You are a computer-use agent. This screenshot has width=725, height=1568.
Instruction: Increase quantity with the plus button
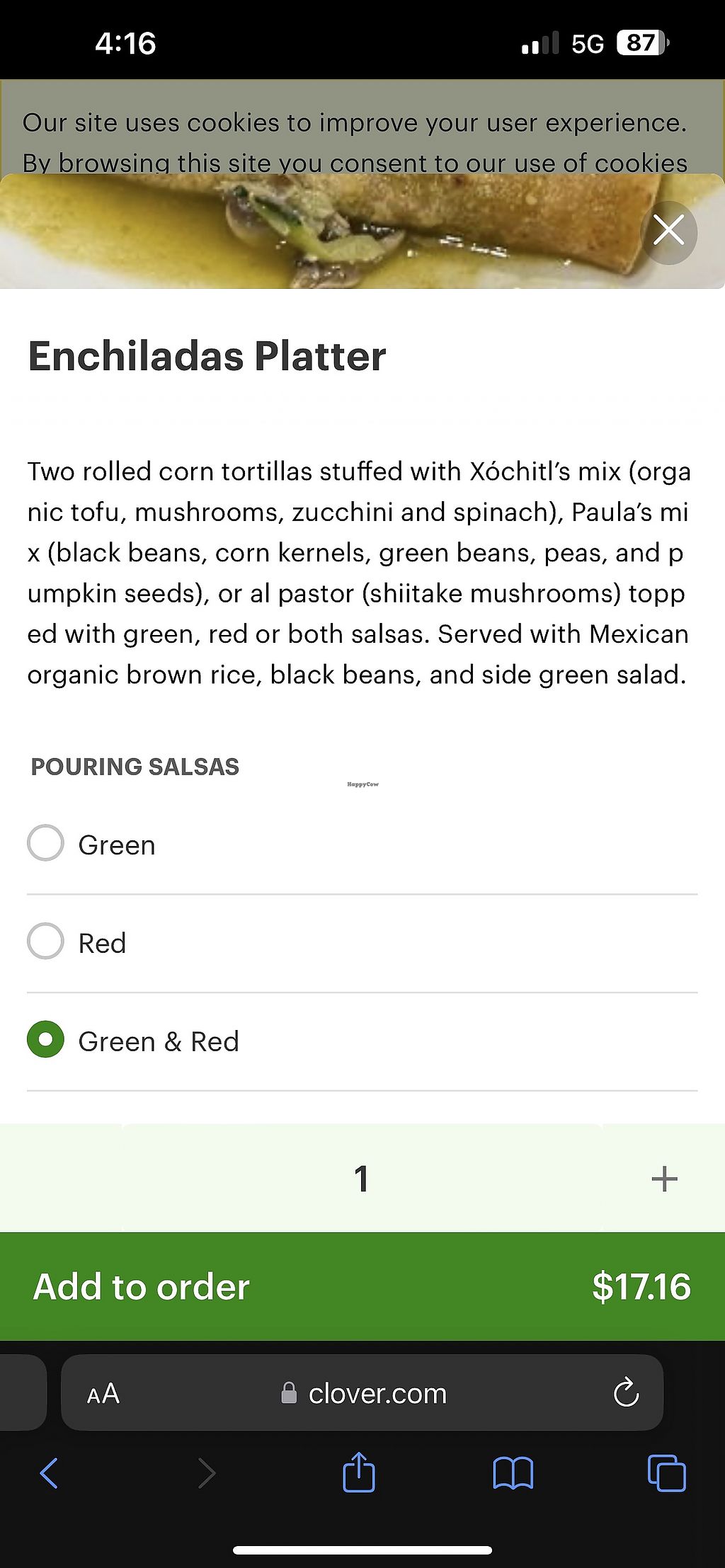[x=664, y=1179]
